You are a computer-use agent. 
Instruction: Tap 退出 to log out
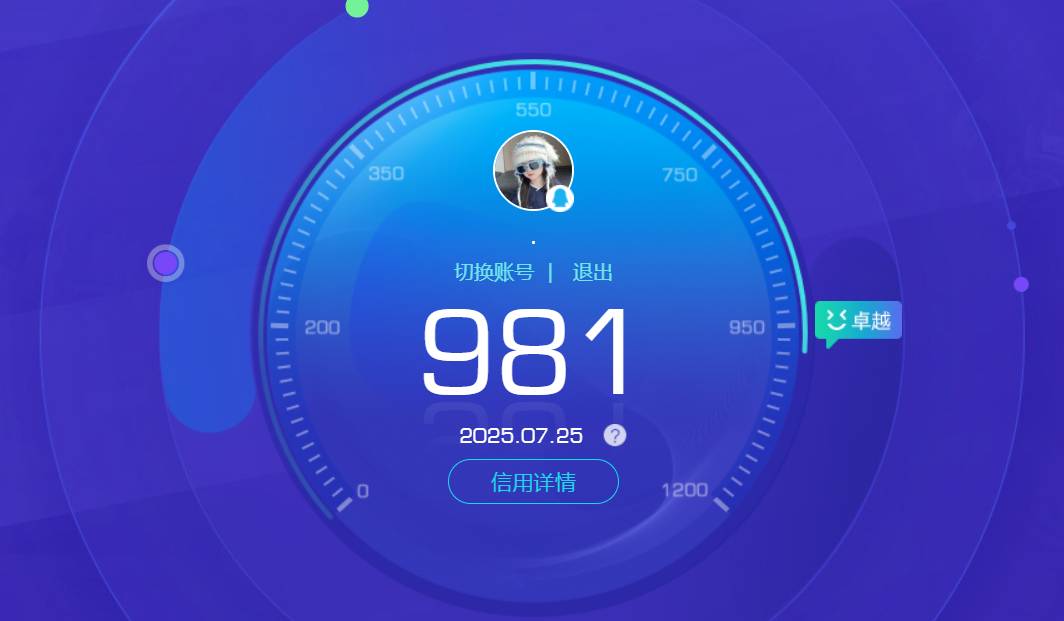point(592,272)
